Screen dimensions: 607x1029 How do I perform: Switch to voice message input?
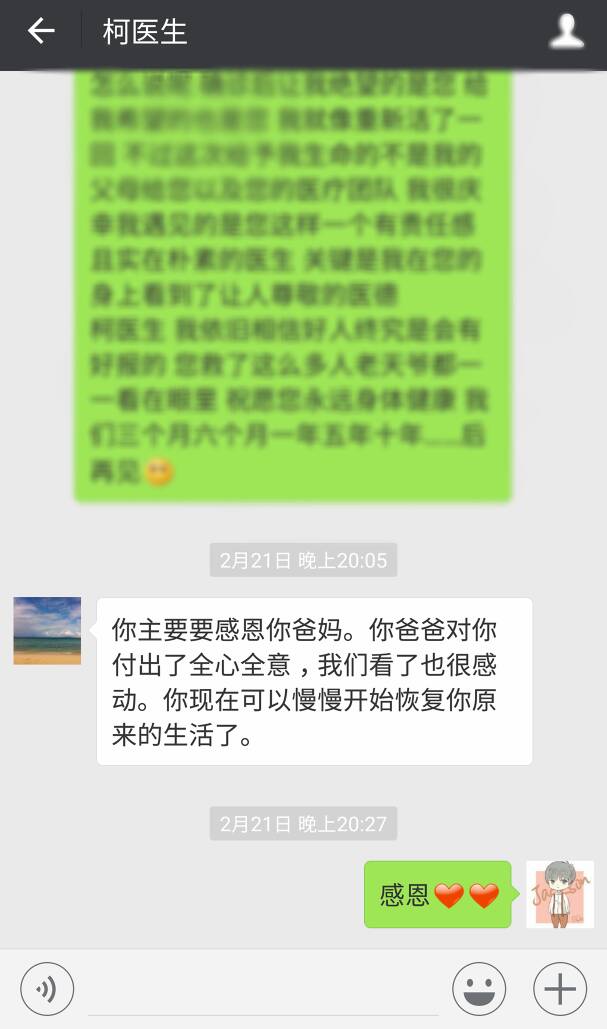(46, 989)
